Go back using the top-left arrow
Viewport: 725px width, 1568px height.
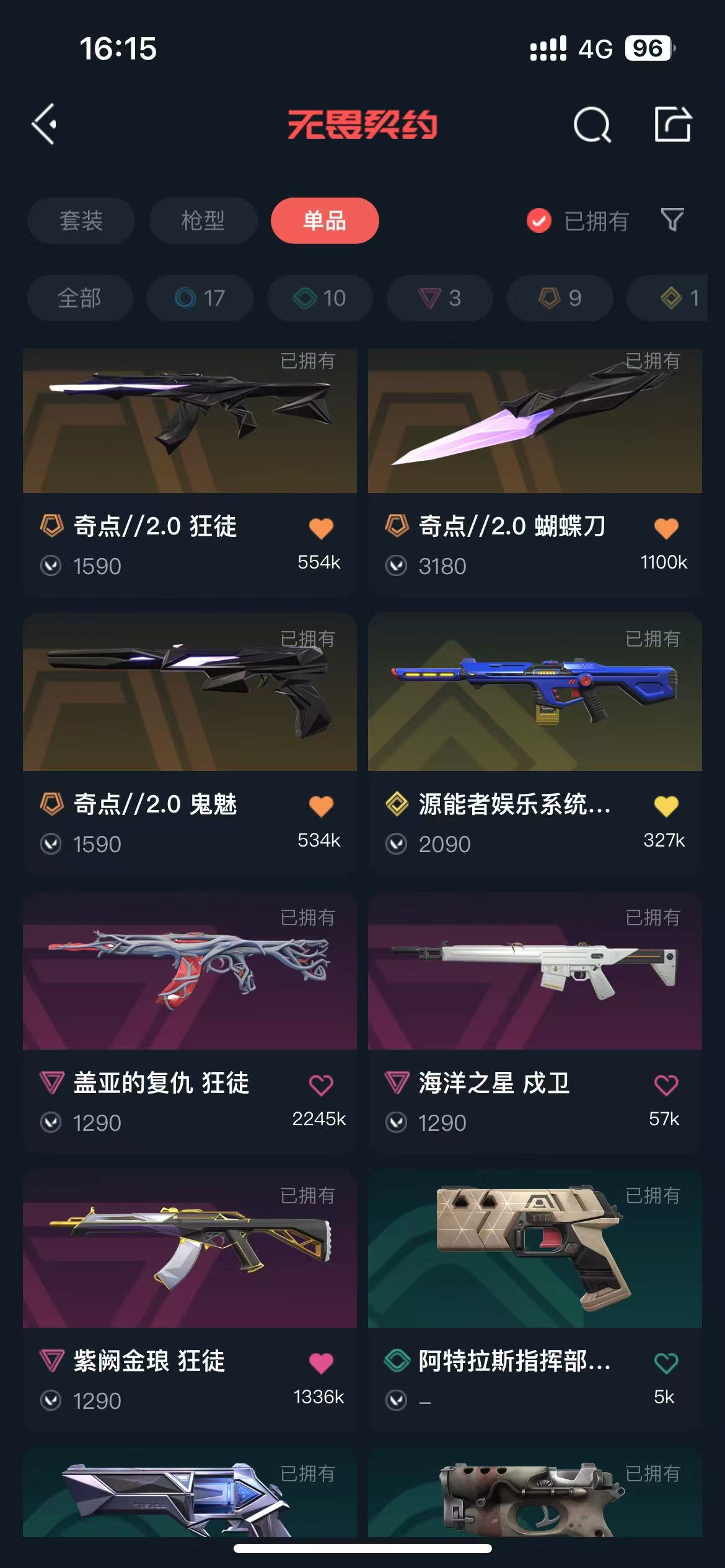click(45, 124)
